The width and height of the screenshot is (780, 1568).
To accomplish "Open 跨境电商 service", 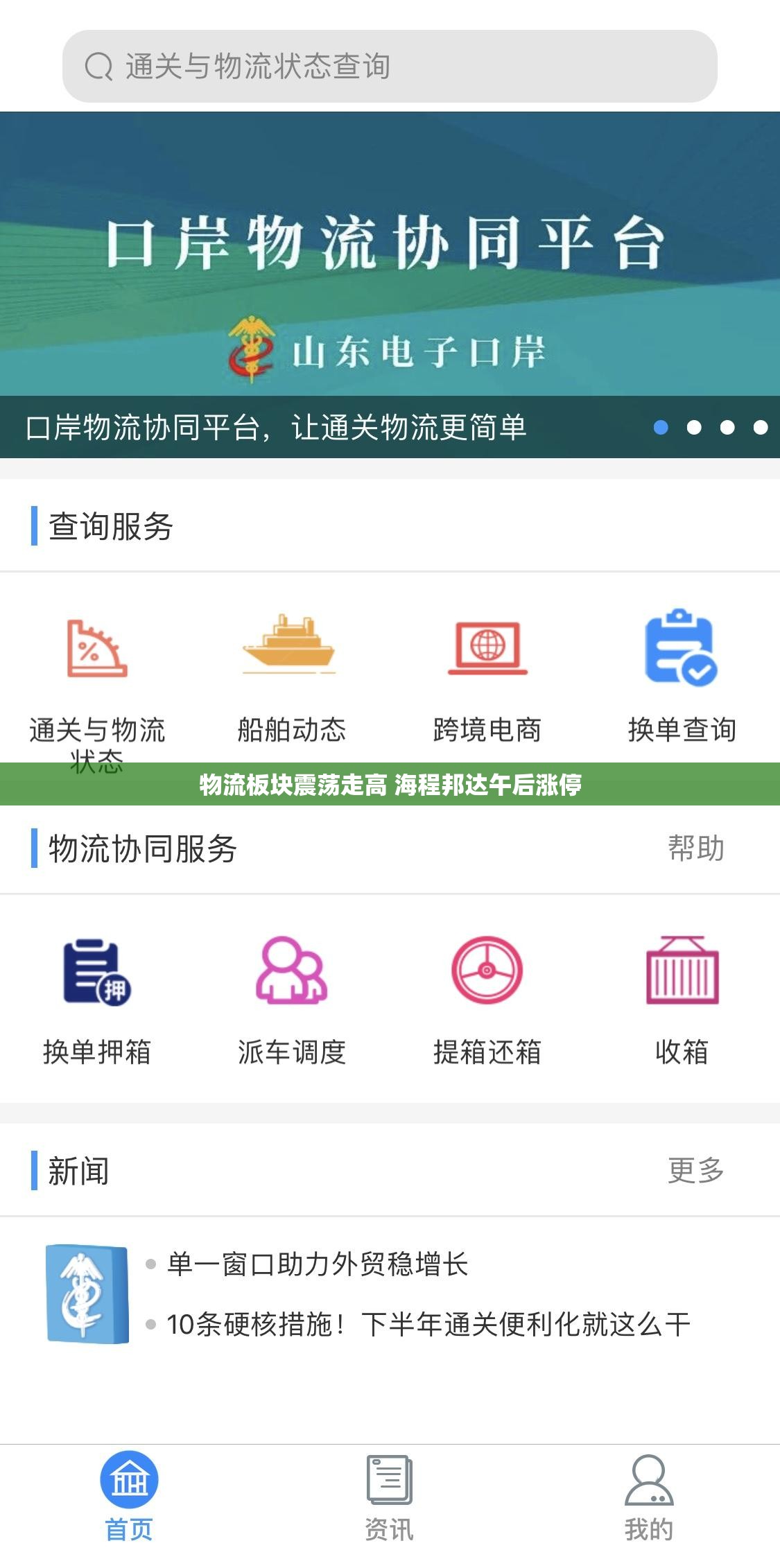I will pos(487,677).
